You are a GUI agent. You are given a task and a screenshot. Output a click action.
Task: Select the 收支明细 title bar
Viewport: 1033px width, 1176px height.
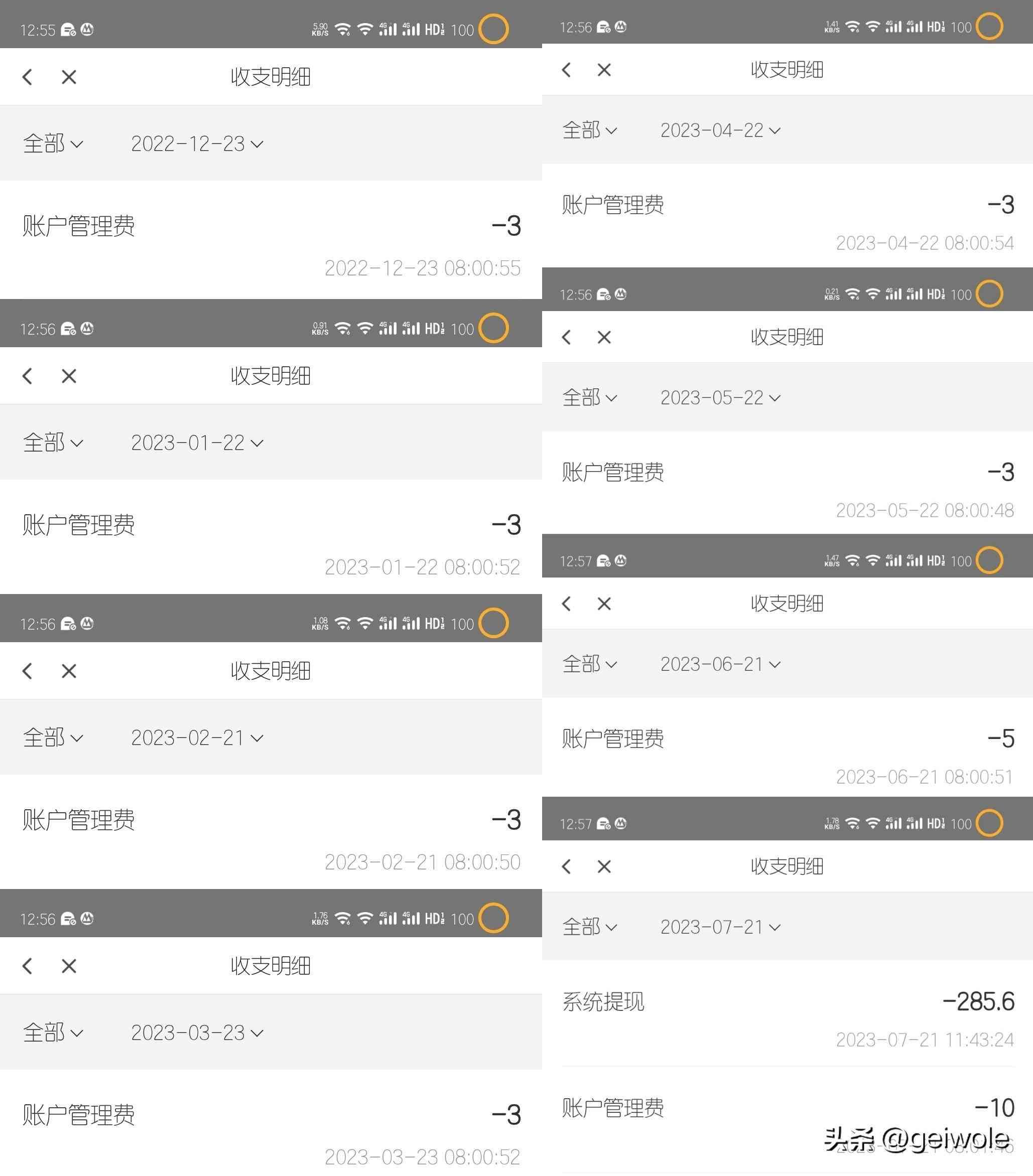pyautogui.click(x=270, y=77)
